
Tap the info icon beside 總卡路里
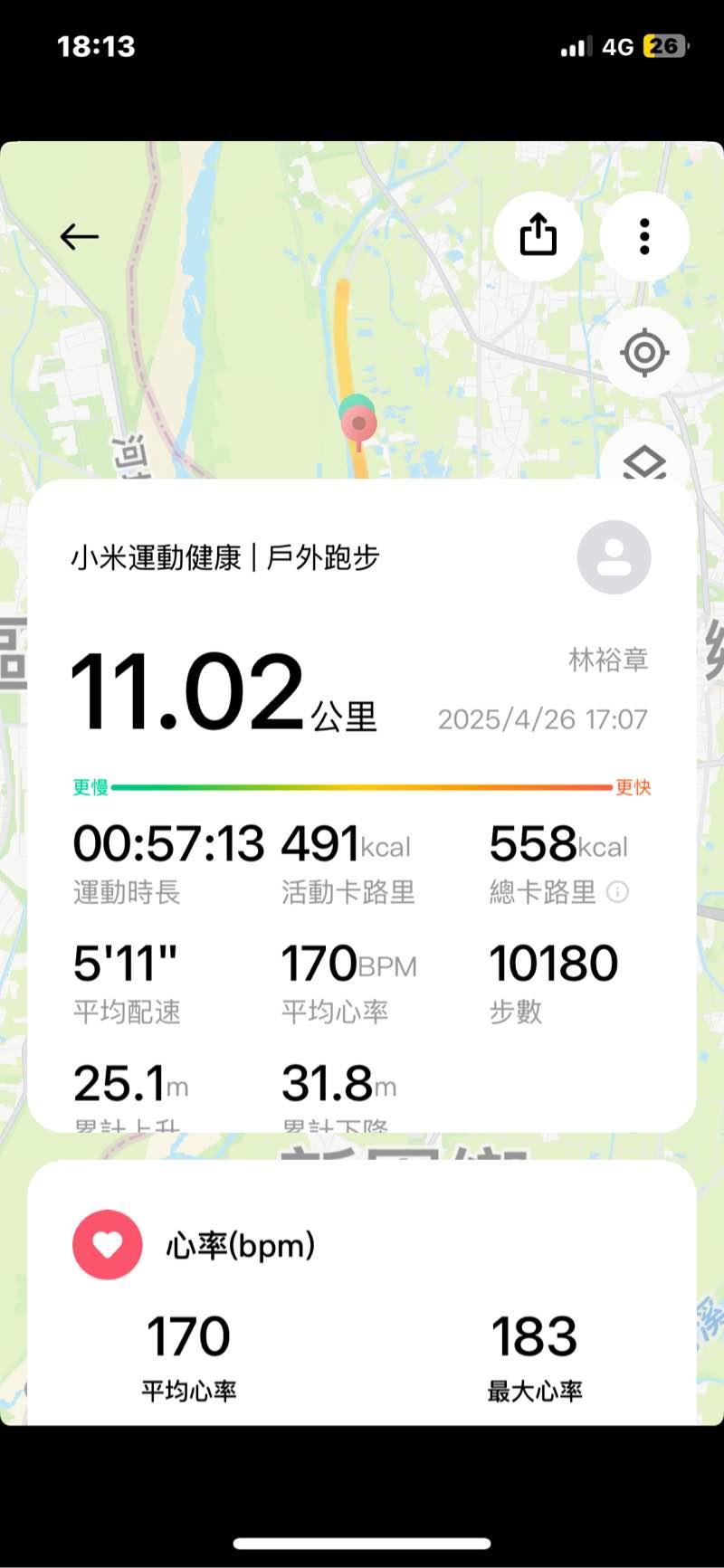(x=617, y=892)
